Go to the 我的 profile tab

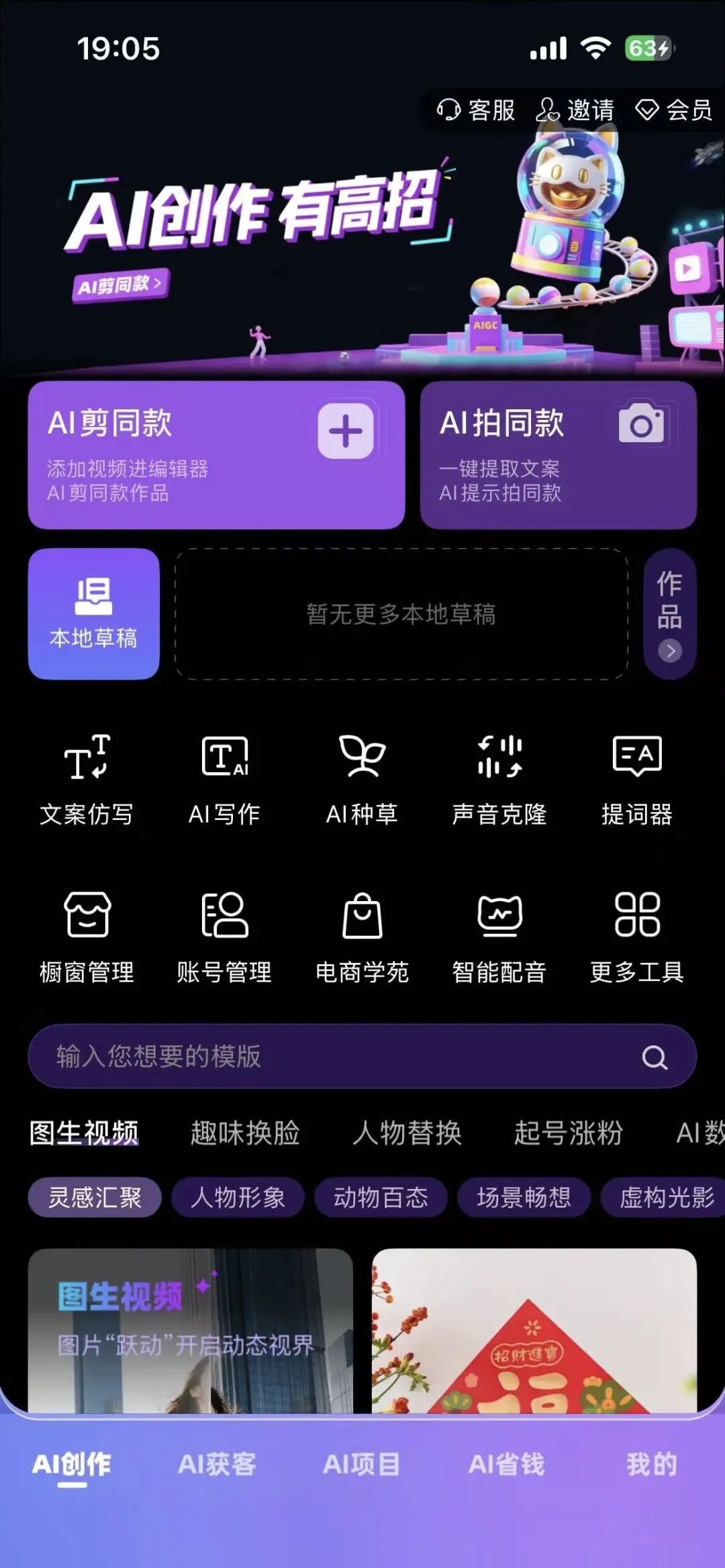[652, 1464]
